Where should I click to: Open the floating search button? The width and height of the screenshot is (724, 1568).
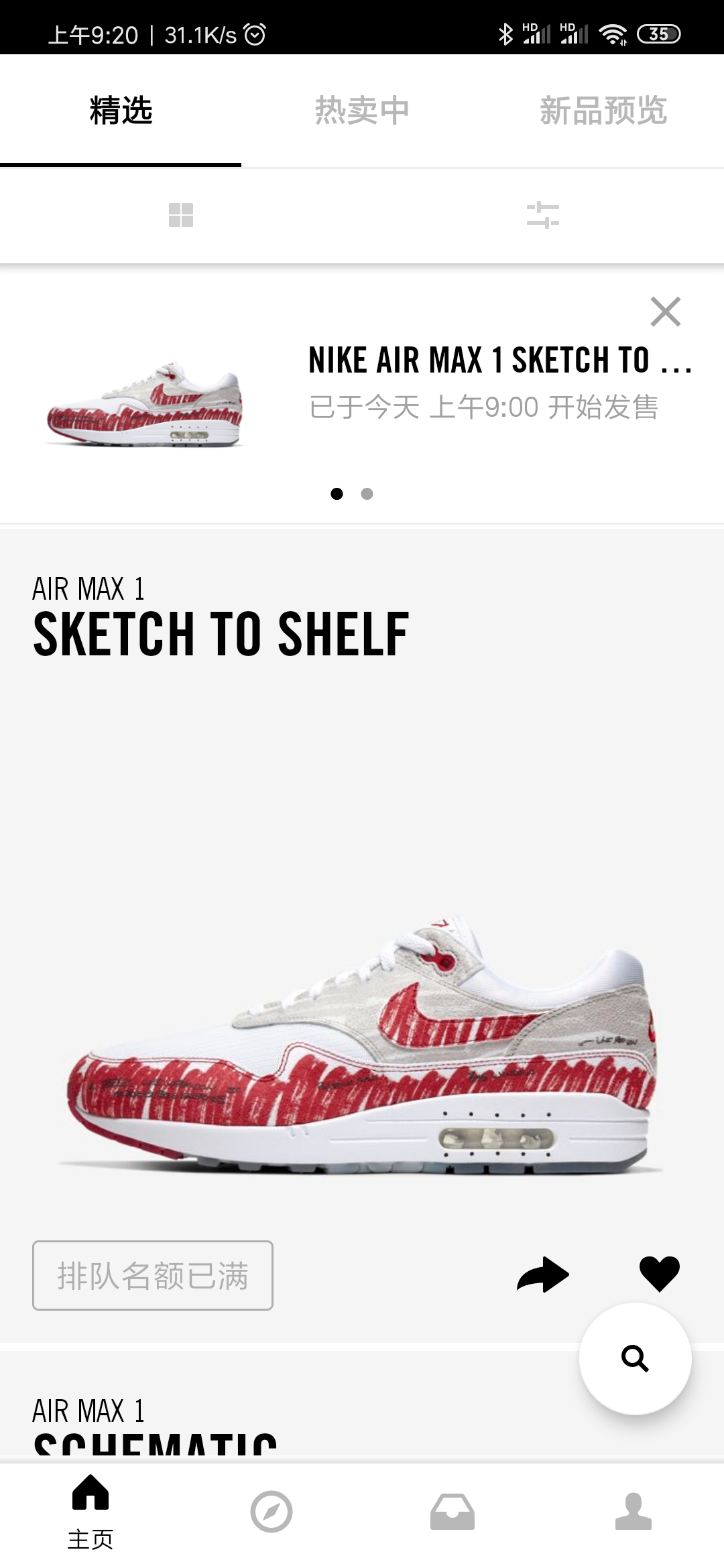coord(635,1358)
